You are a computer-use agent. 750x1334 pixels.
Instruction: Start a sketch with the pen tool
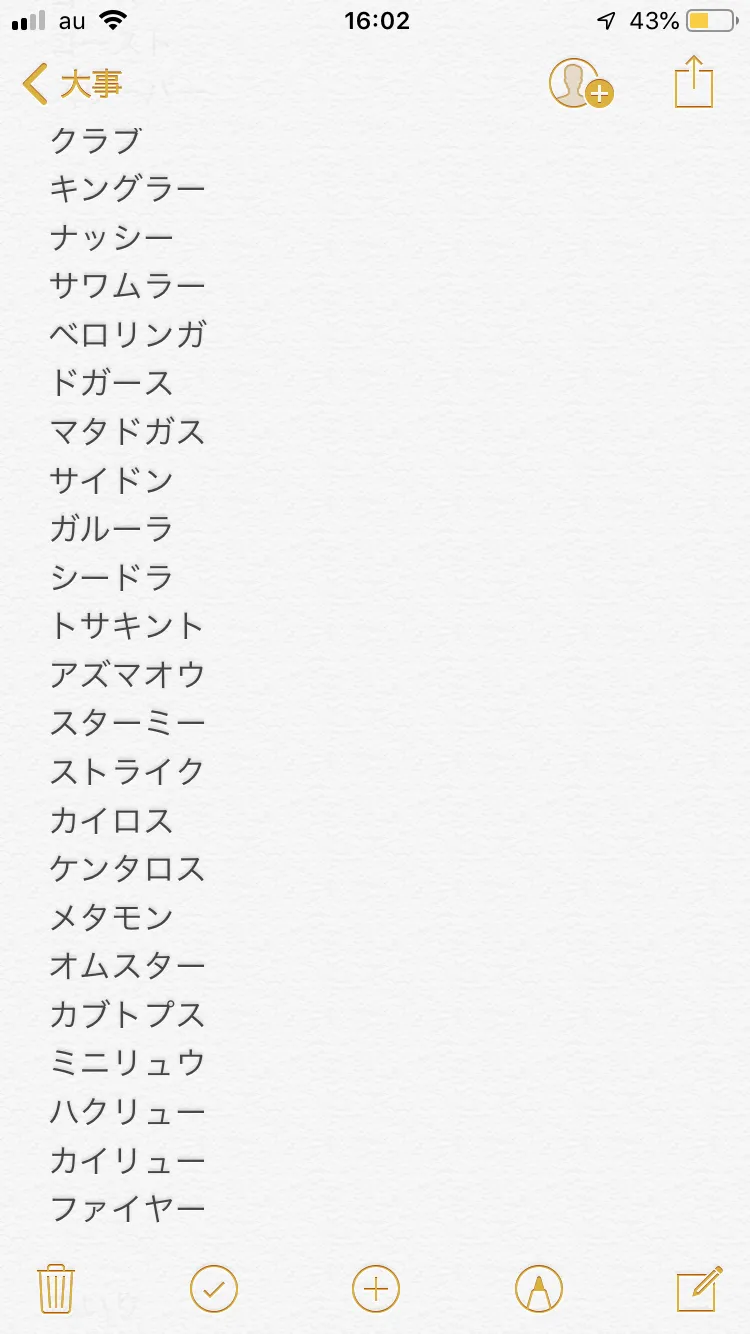(539, 1288)
